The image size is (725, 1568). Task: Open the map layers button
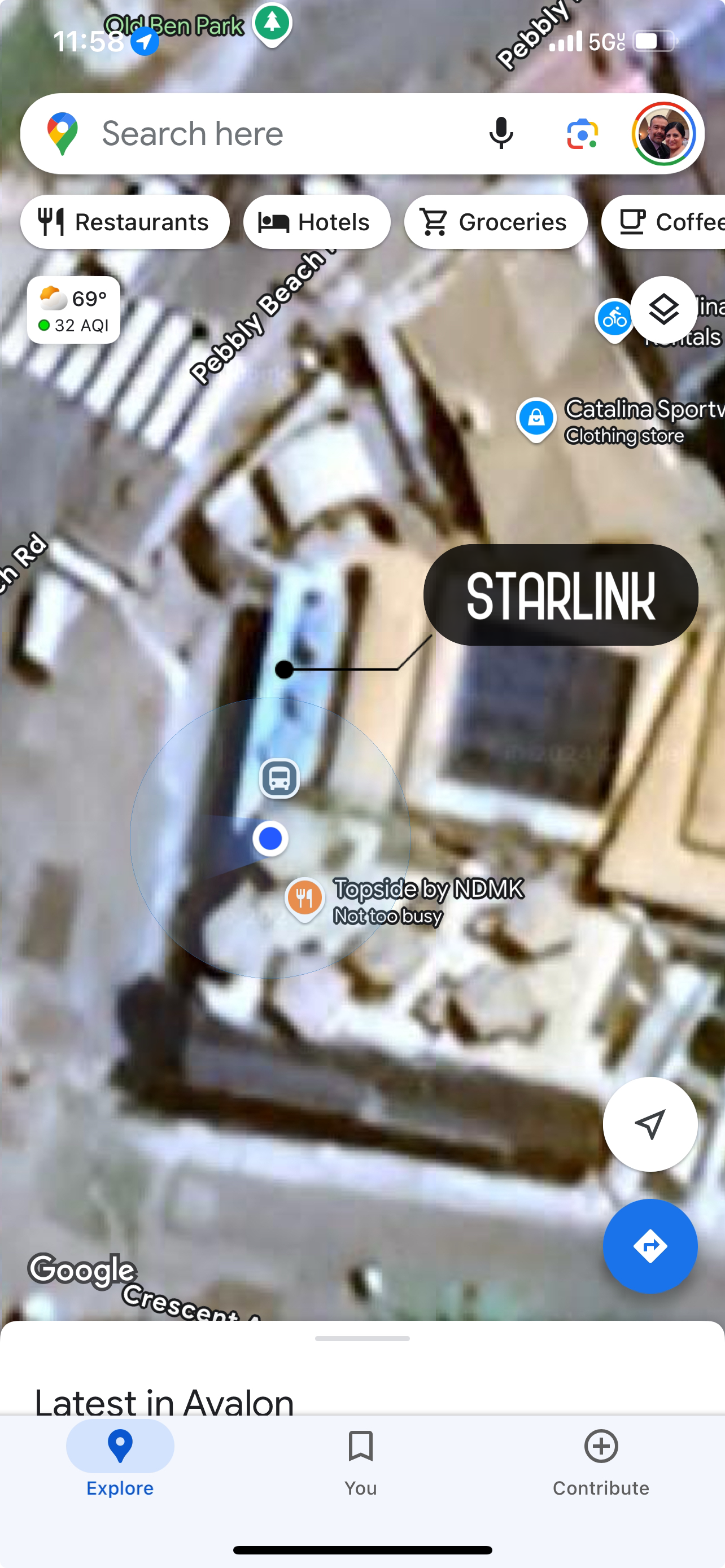click(x=663, y=310)
